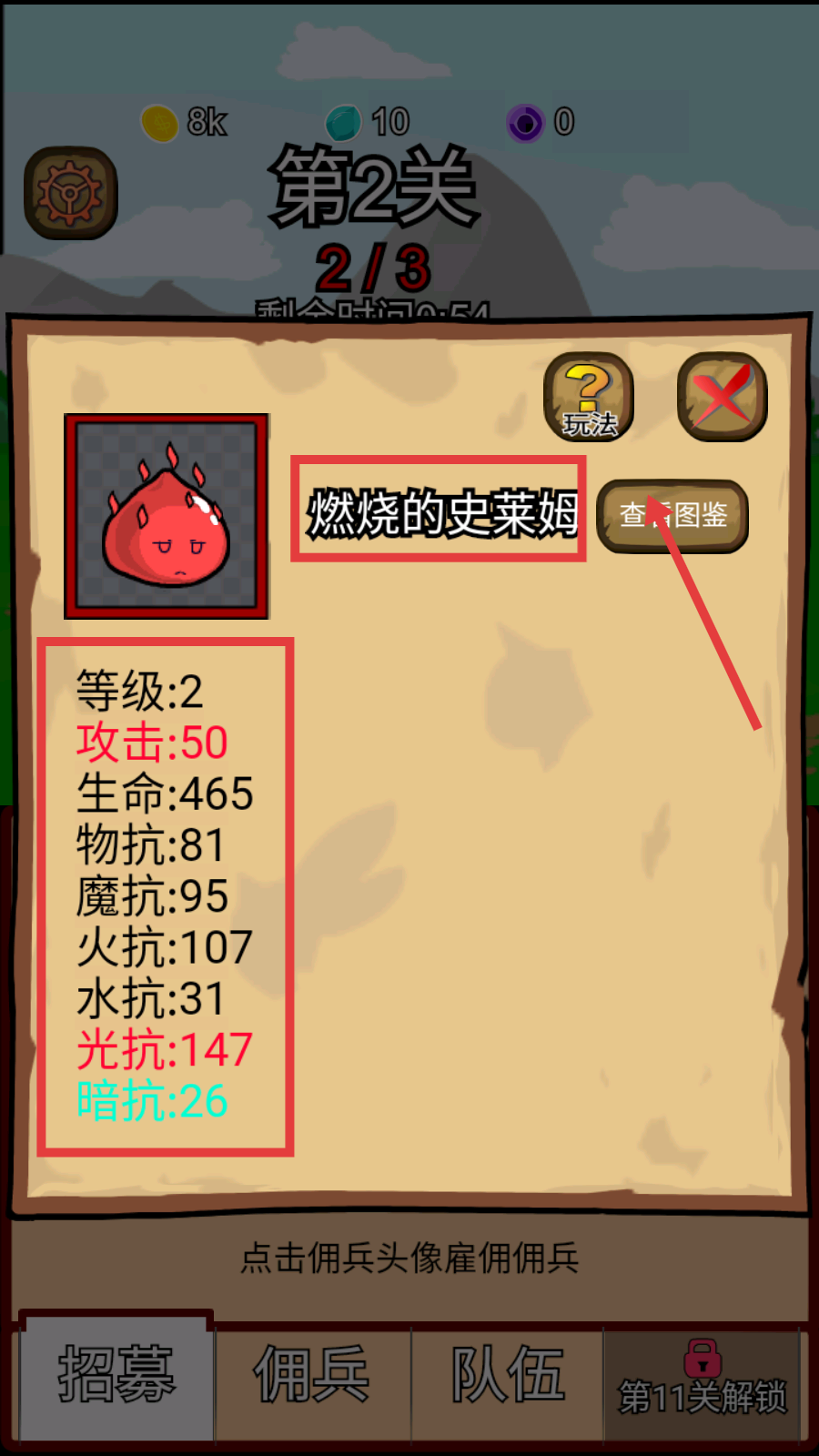Open the 玩法 help button
Screen dimensions: 819x1456
589,398
